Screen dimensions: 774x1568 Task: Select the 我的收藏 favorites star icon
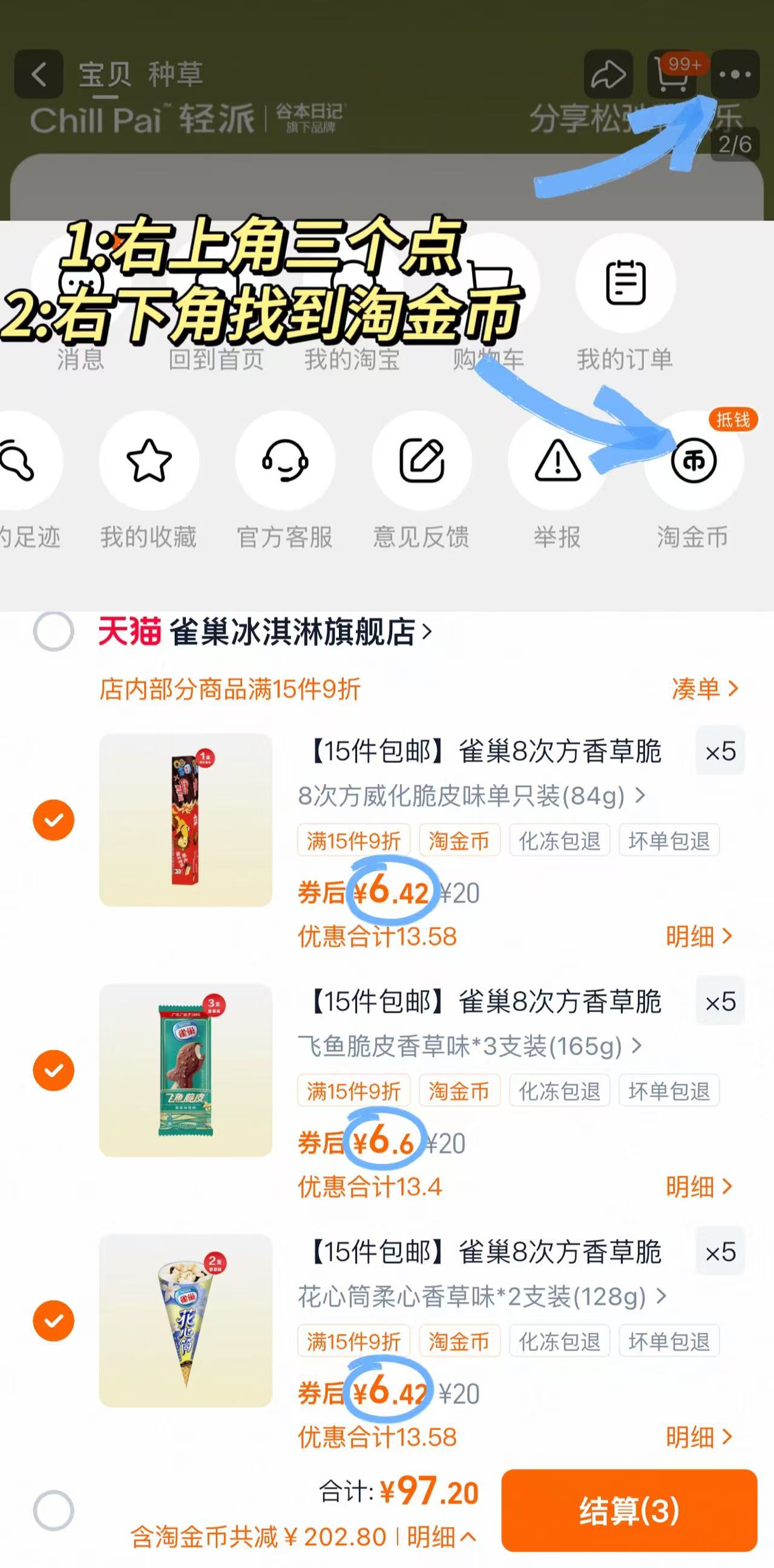[x=149, y=462]
